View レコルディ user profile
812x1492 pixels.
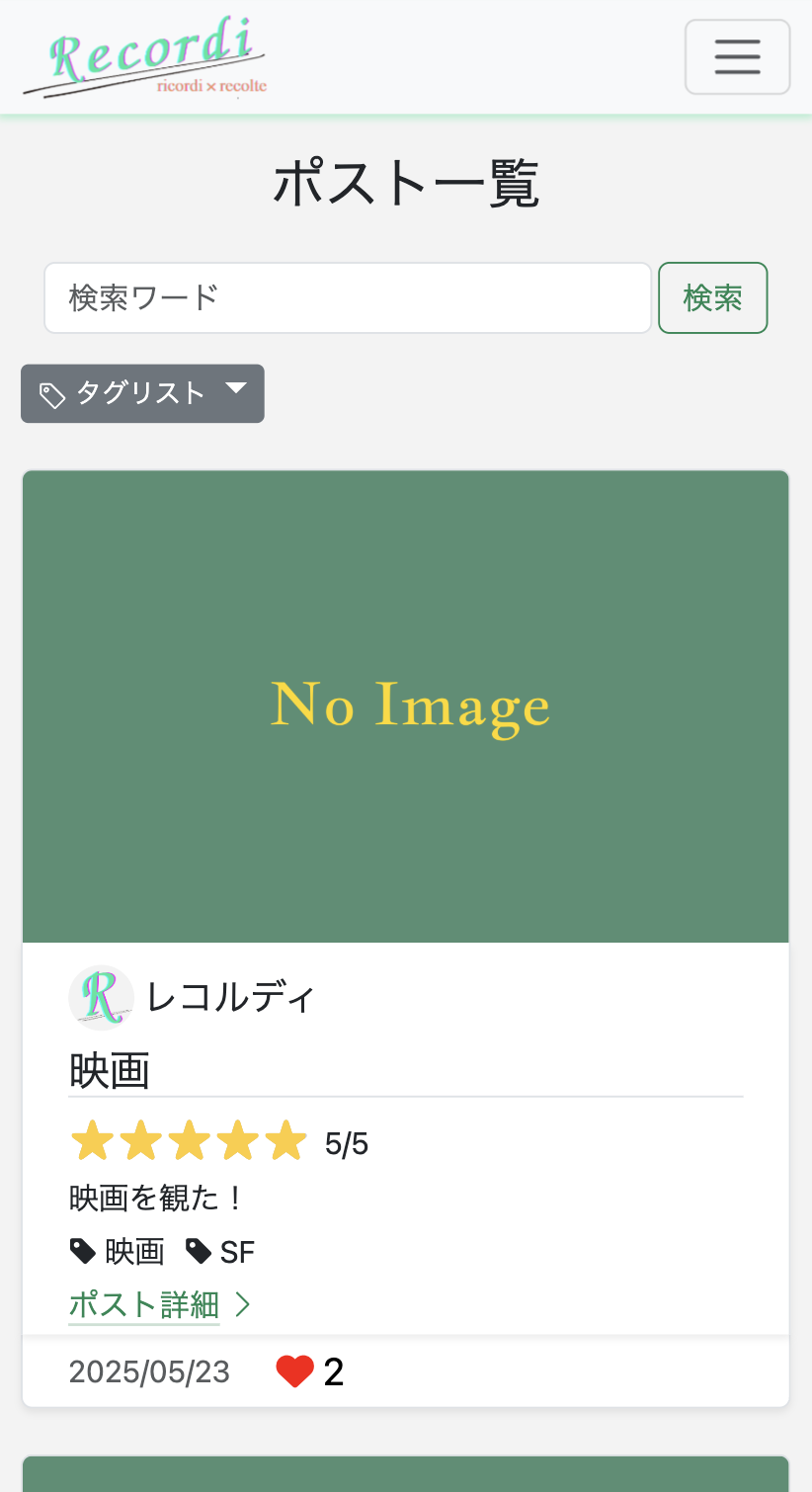[229, 997]
